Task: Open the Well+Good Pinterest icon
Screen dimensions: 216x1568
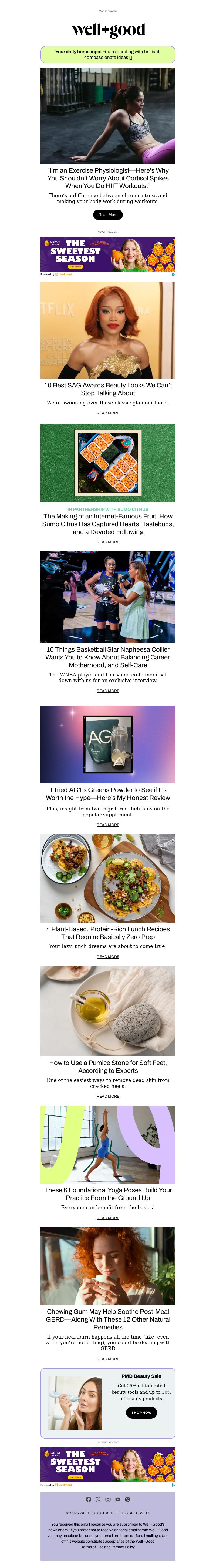Action: pyautogui.click(x=127, y=1499)
